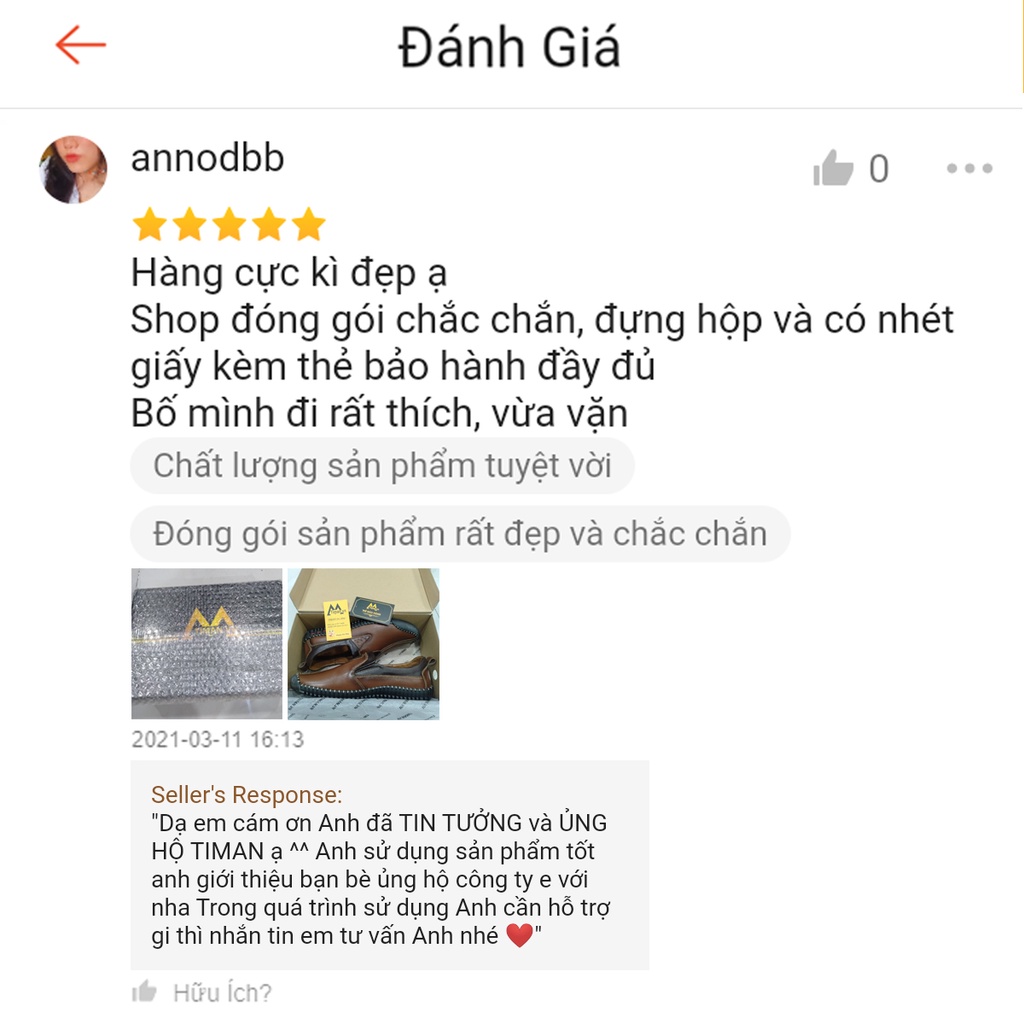Open annodbb's profile picture
Viewport: 1024px width, 1024px height.
[73, 169]
